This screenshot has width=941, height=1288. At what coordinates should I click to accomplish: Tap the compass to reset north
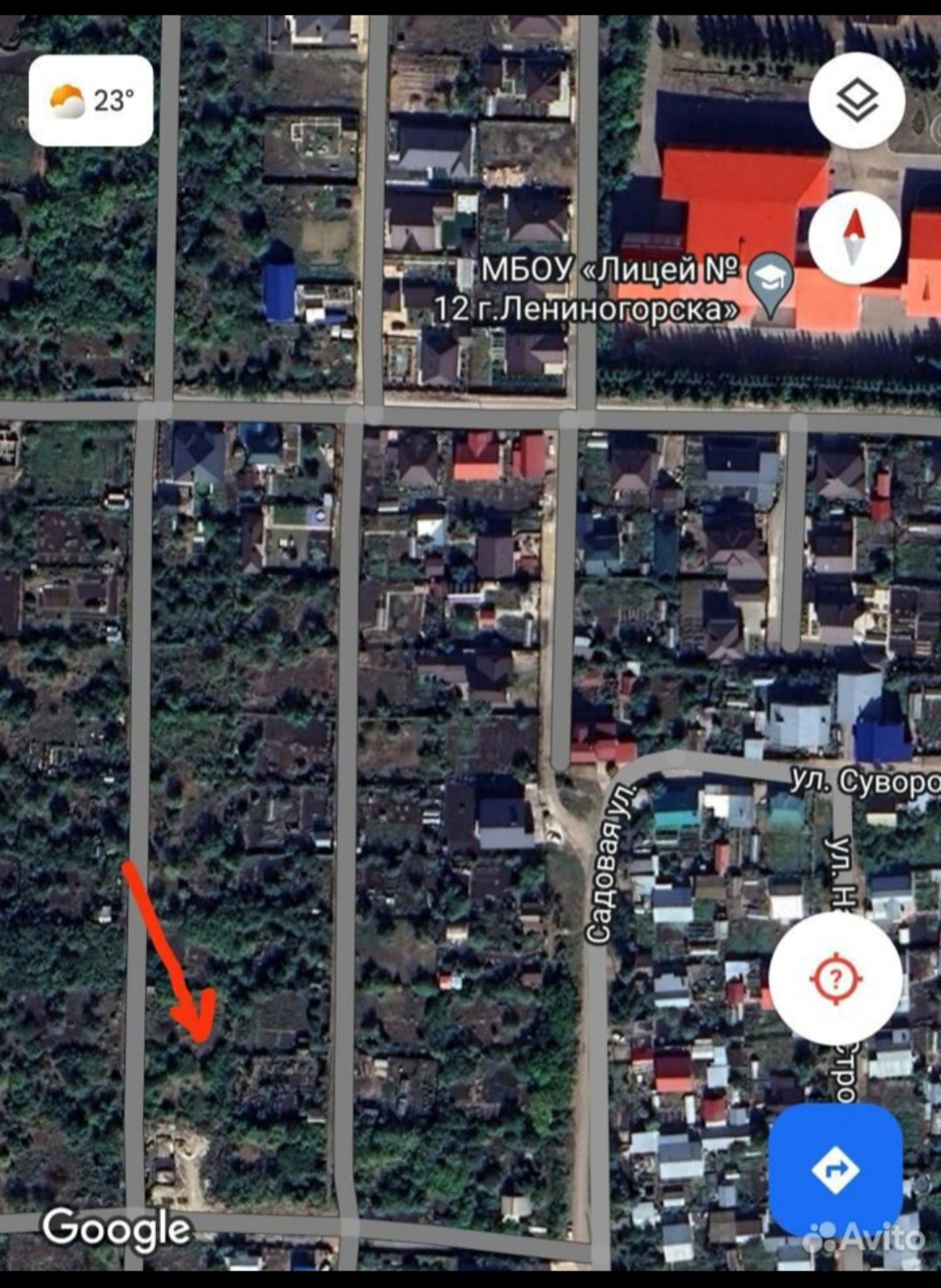pos(854,237)
